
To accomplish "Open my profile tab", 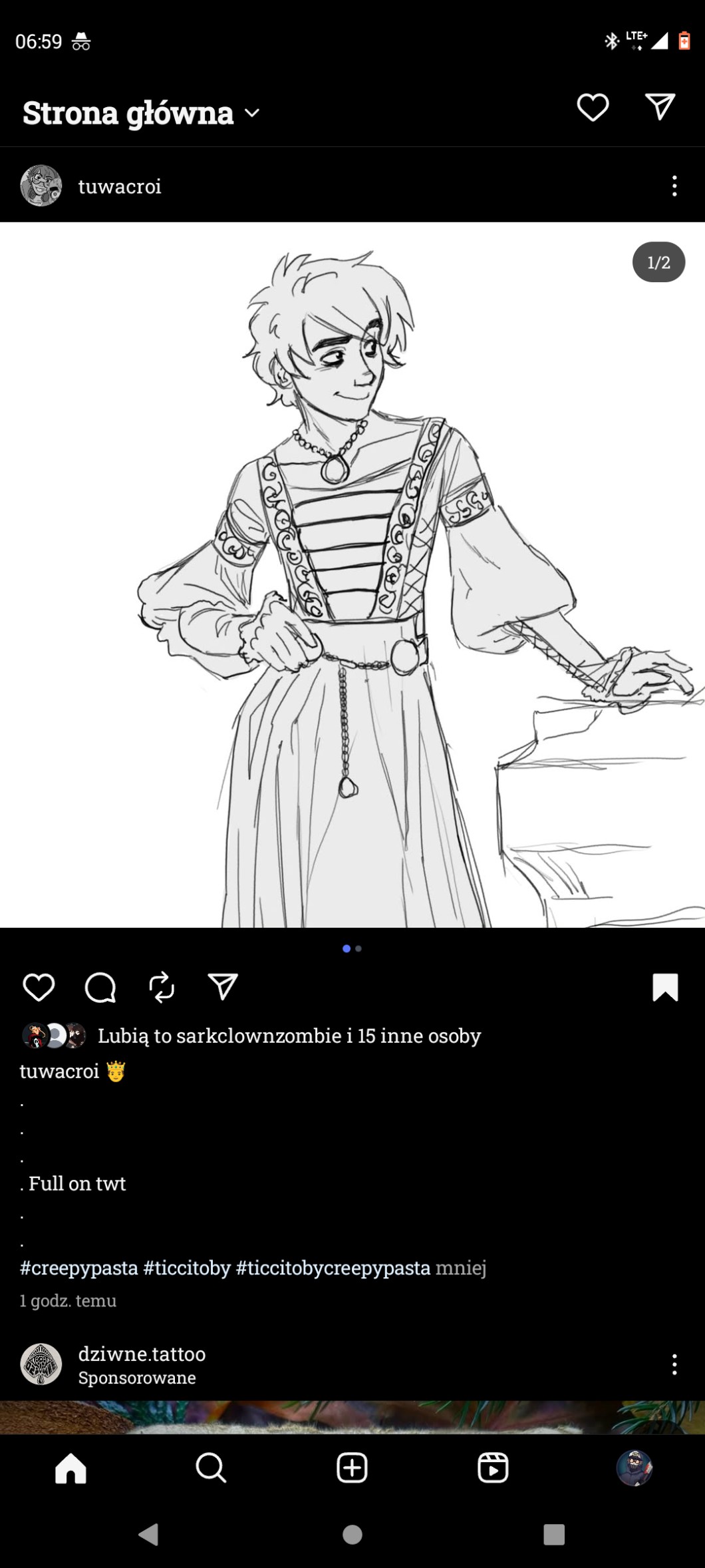I will click(634, 1468).
